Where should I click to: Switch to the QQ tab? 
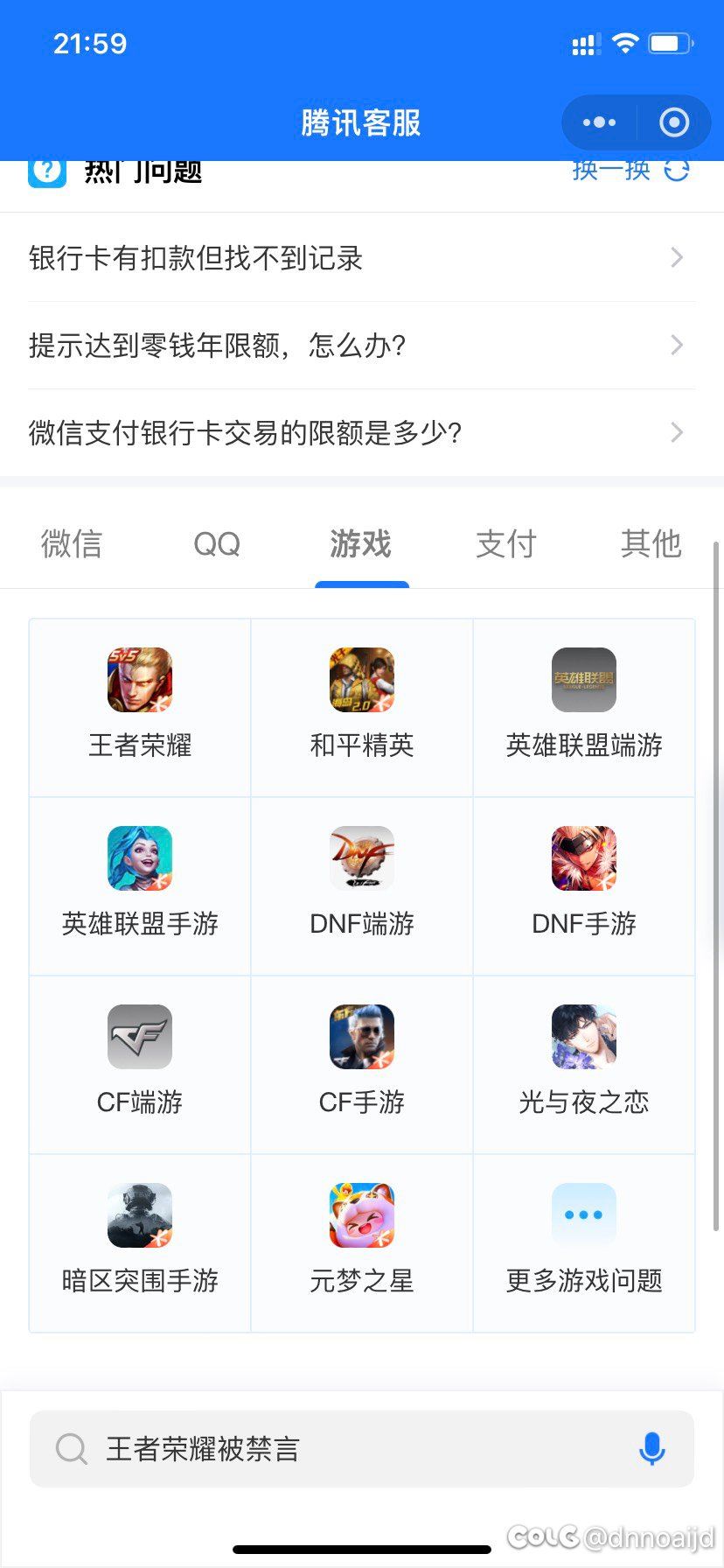coord(217,544)
